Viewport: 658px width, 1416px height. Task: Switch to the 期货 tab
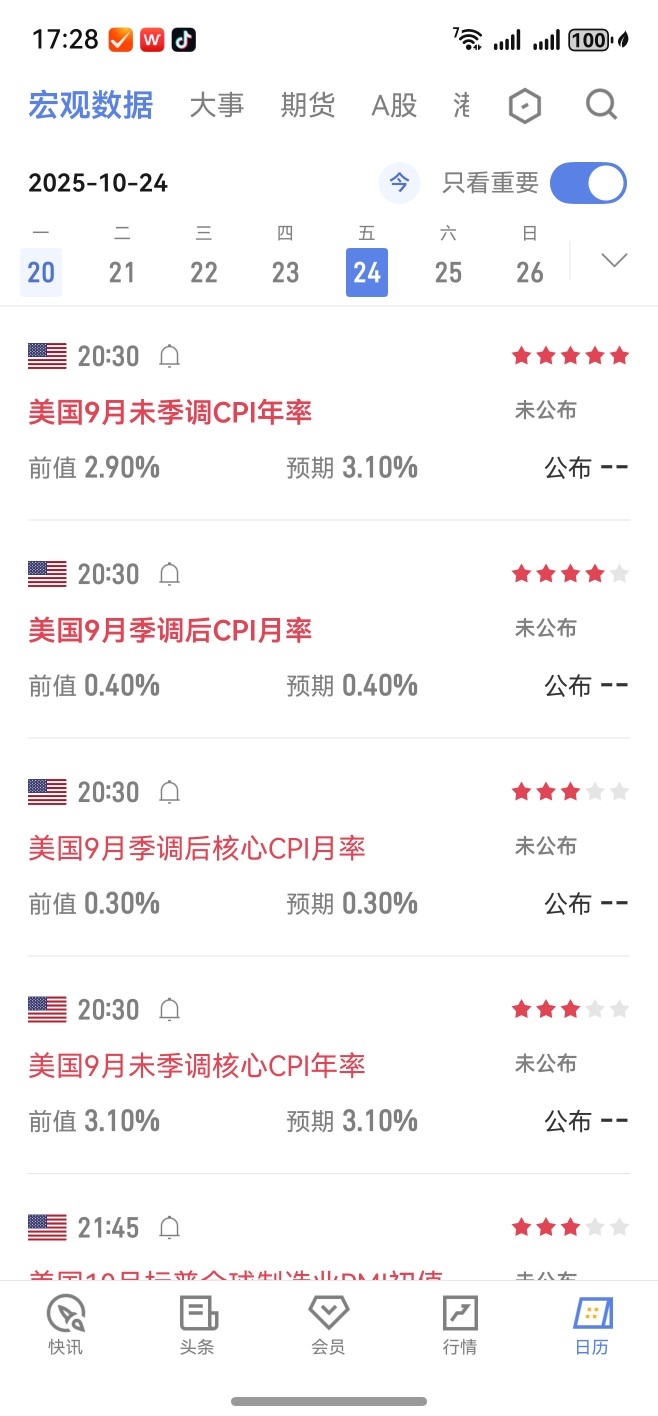tap(308, 105)
